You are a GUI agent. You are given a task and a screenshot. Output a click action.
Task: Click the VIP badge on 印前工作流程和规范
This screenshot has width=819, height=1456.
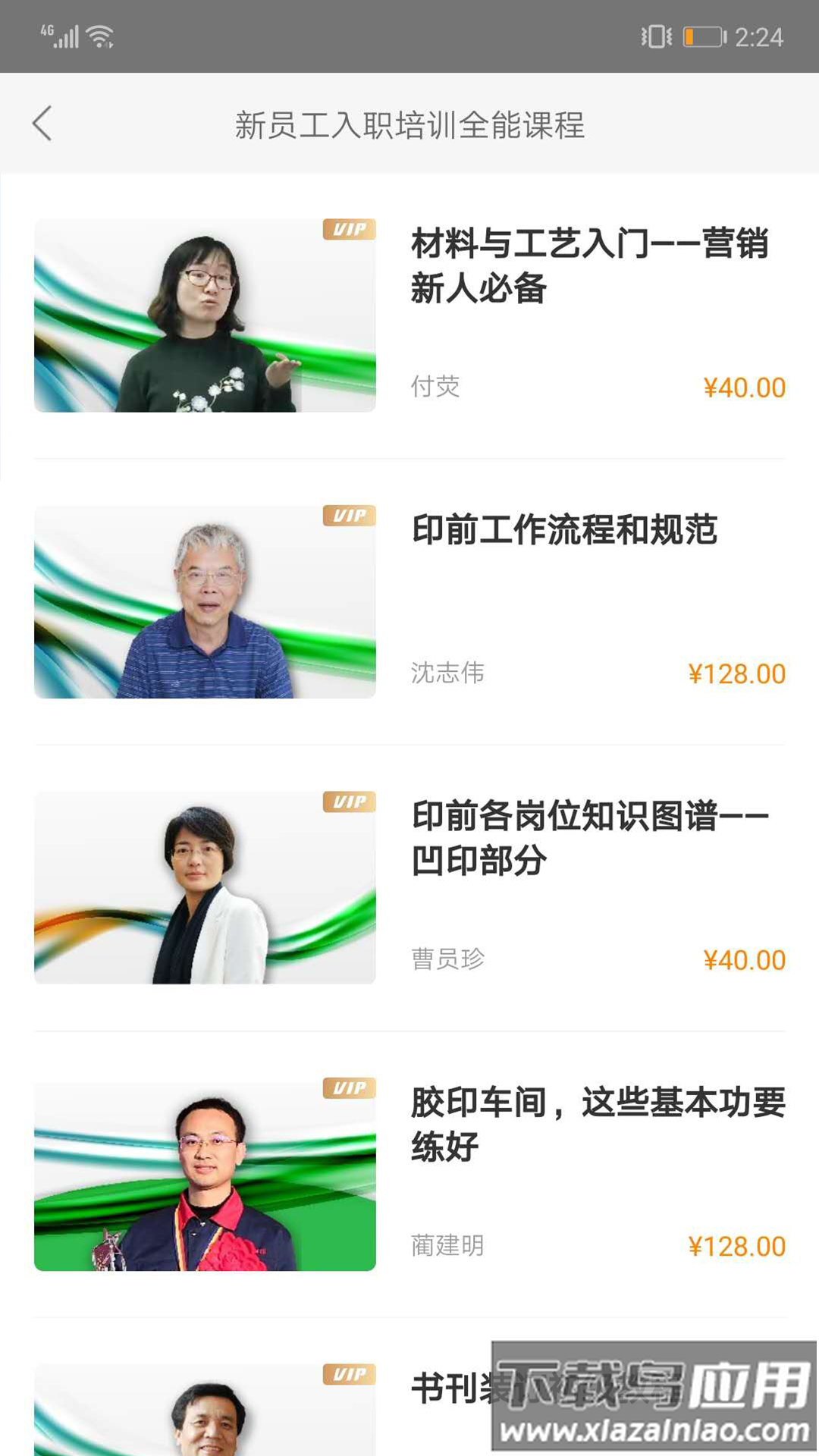tap(347, 516)
